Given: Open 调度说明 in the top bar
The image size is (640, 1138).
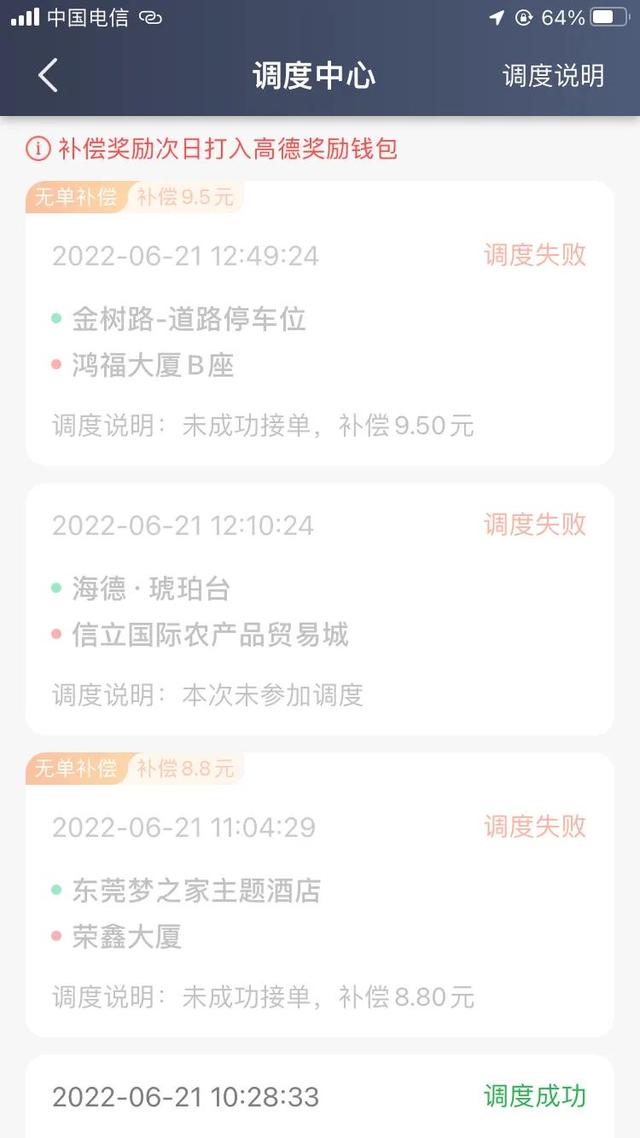Looking at the screenshot, I should pos(553,76).
